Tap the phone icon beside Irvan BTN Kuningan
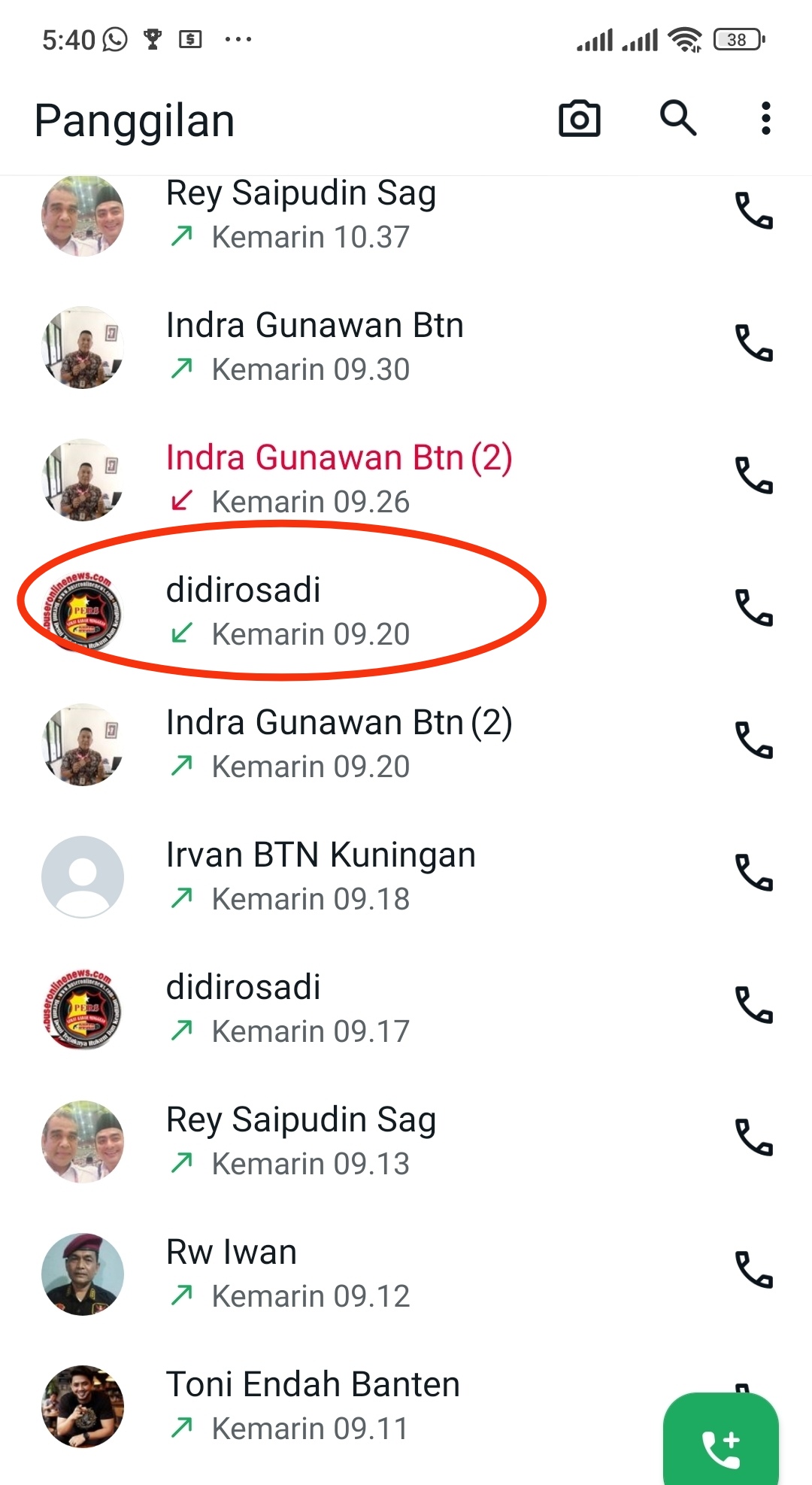This screenshot has width=812, height=1485. 753,873
